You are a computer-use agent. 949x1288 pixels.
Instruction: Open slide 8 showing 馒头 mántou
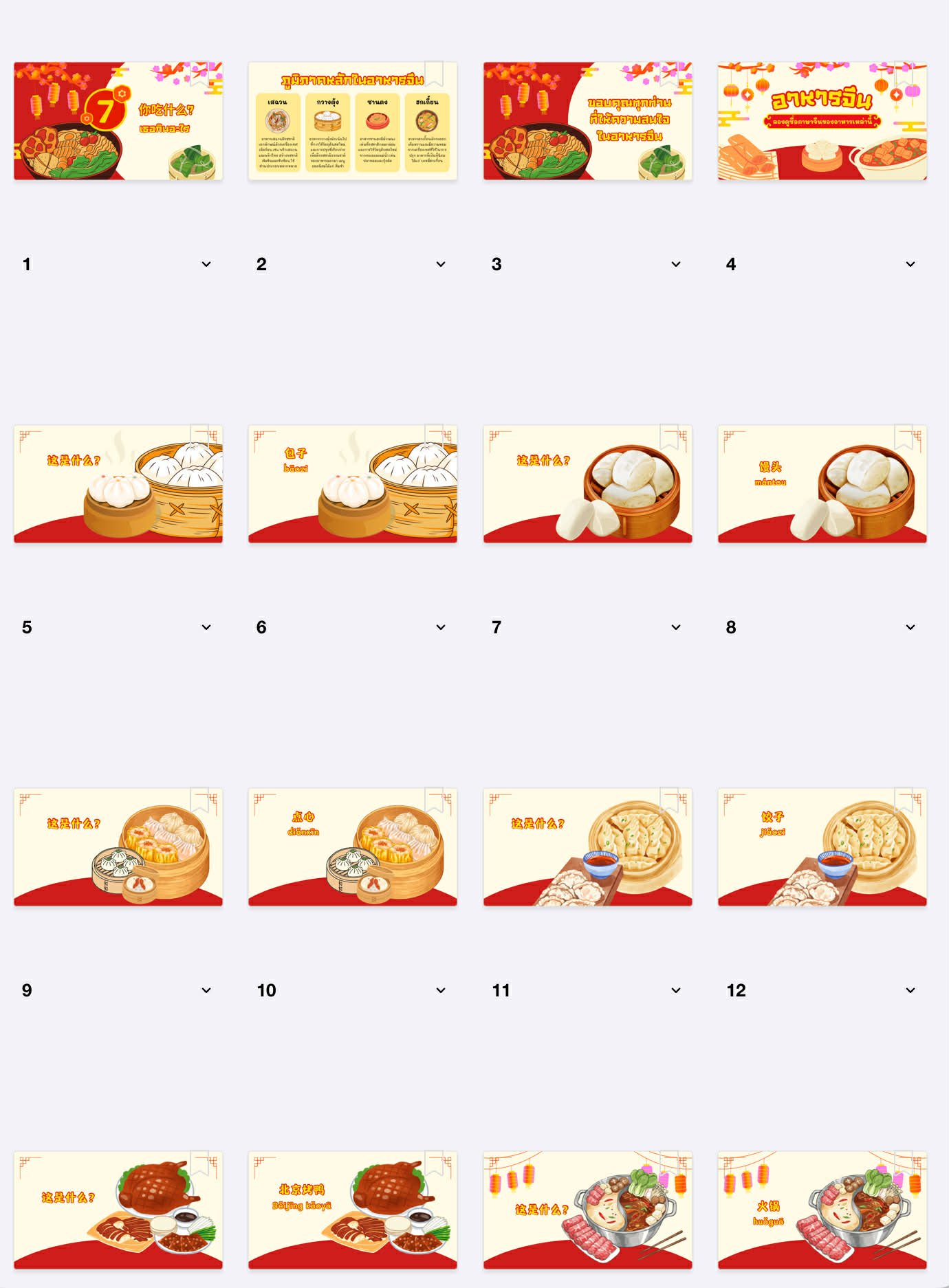point(822,484)
